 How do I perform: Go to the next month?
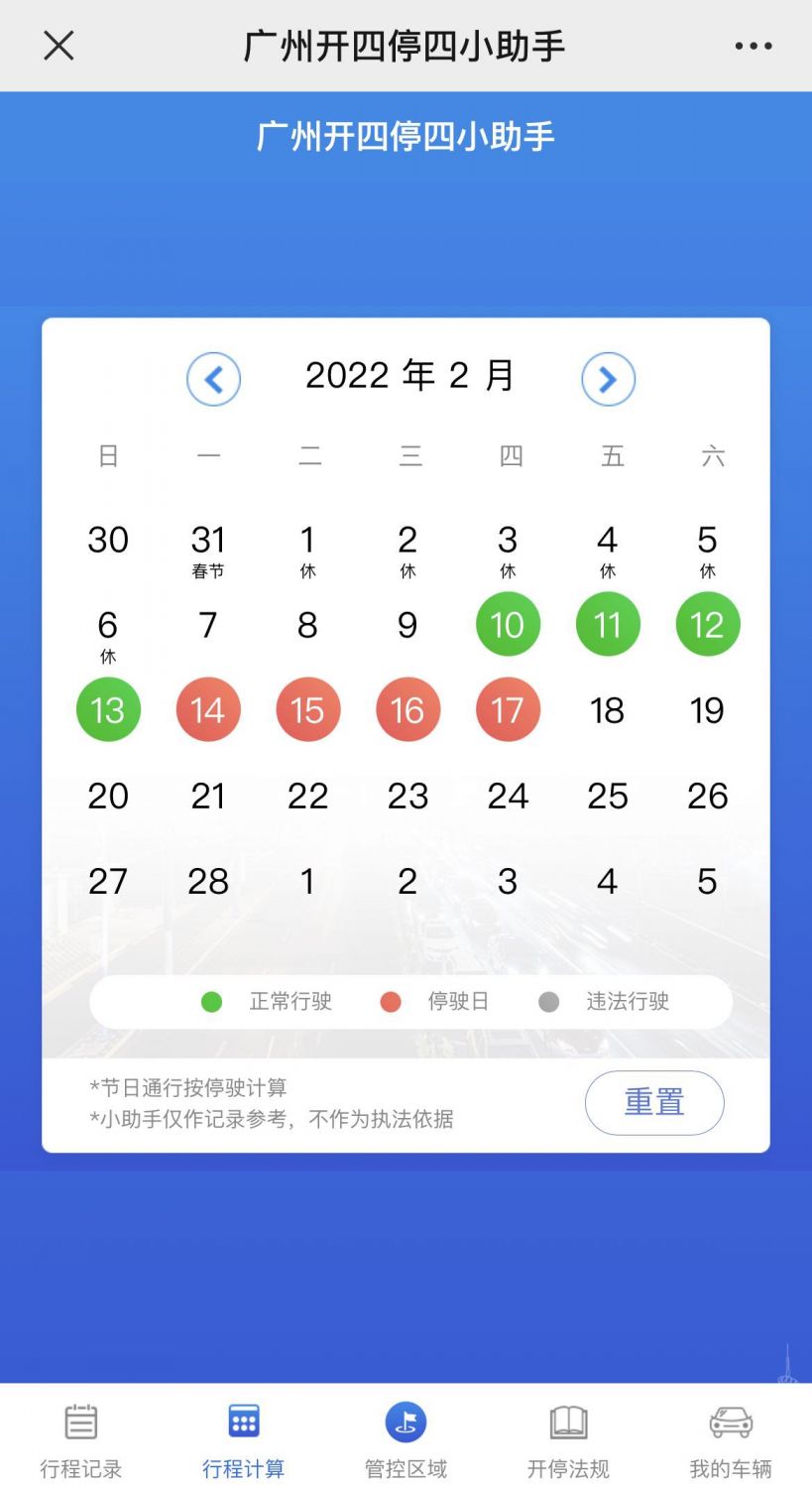coord(608,379)
